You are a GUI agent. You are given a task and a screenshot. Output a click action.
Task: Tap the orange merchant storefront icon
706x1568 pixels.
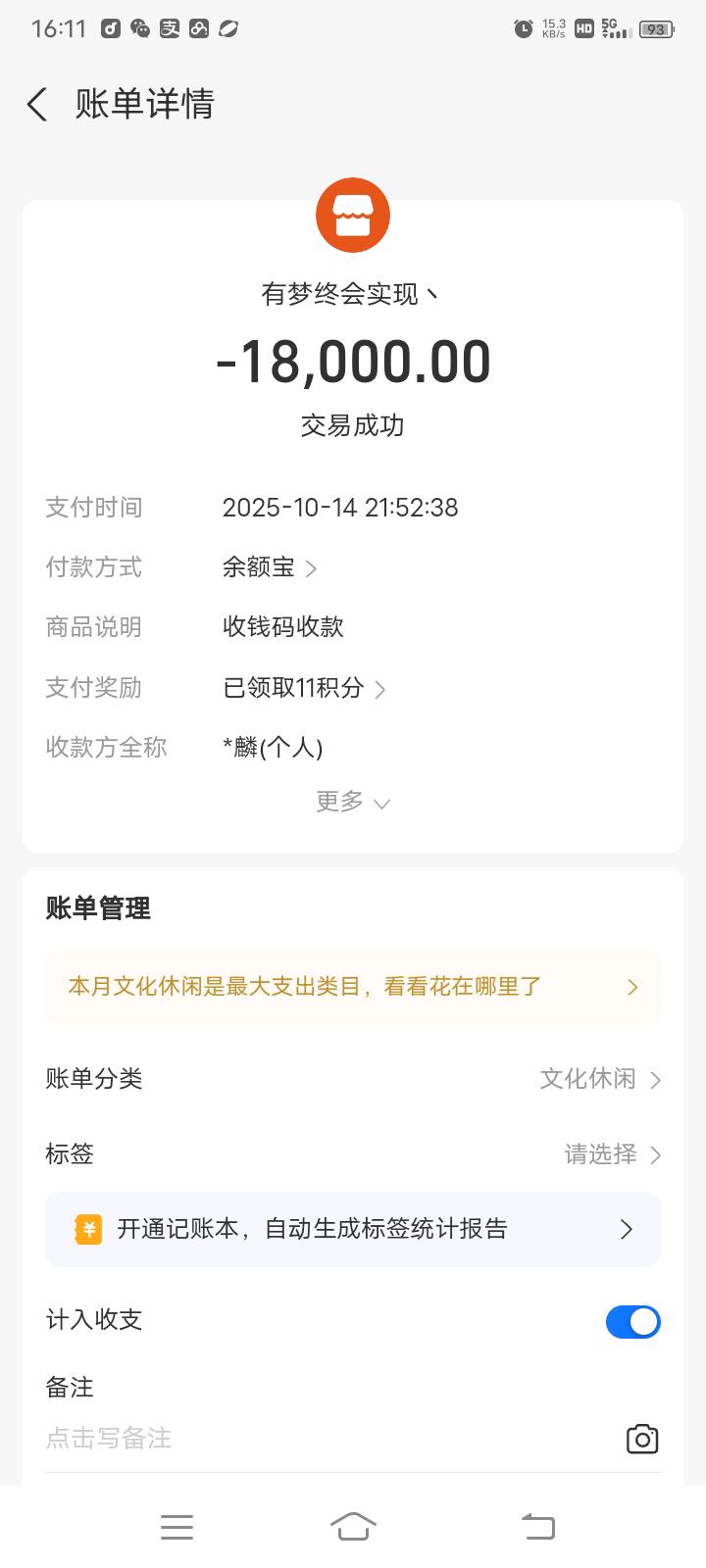pos(351,216)
